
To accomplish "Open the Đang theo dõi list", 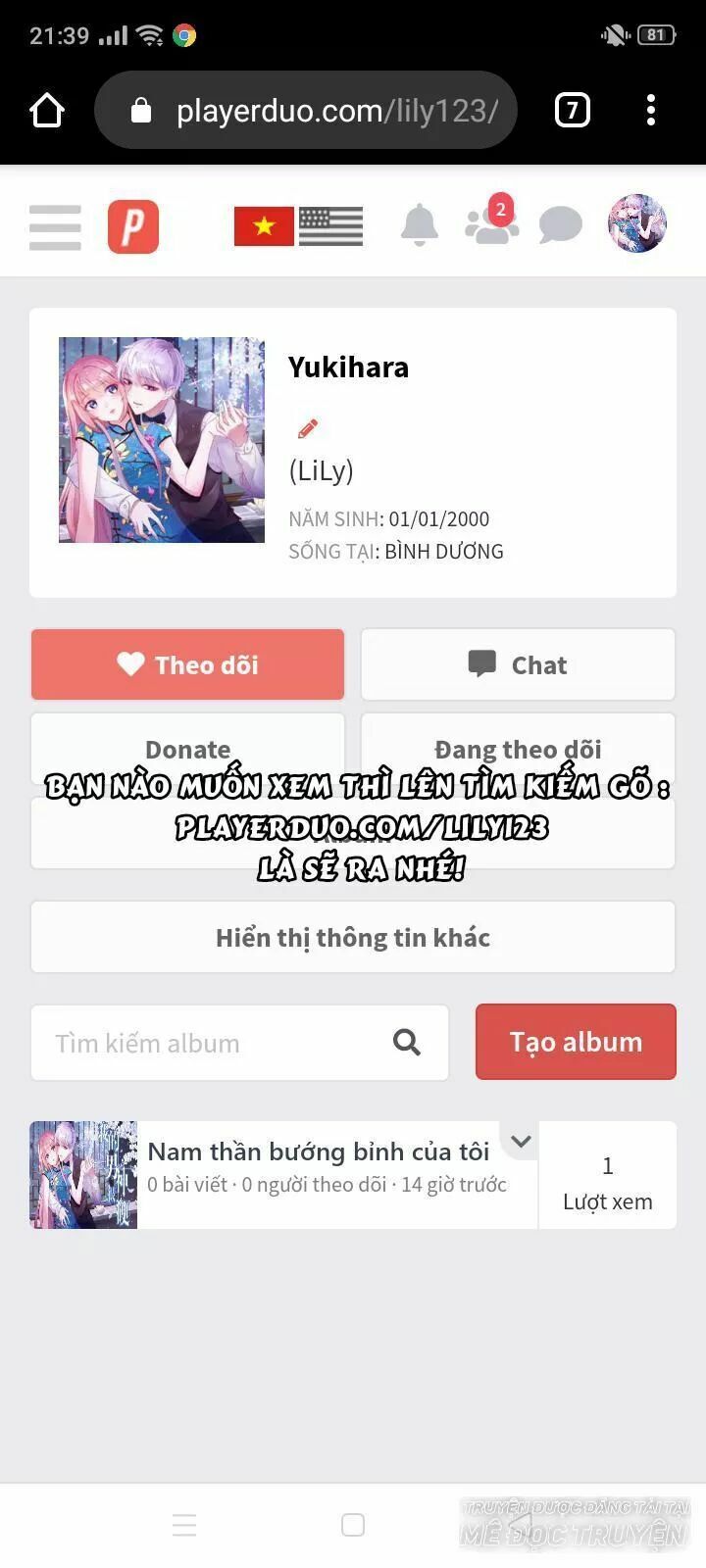I will click(518, 749).
